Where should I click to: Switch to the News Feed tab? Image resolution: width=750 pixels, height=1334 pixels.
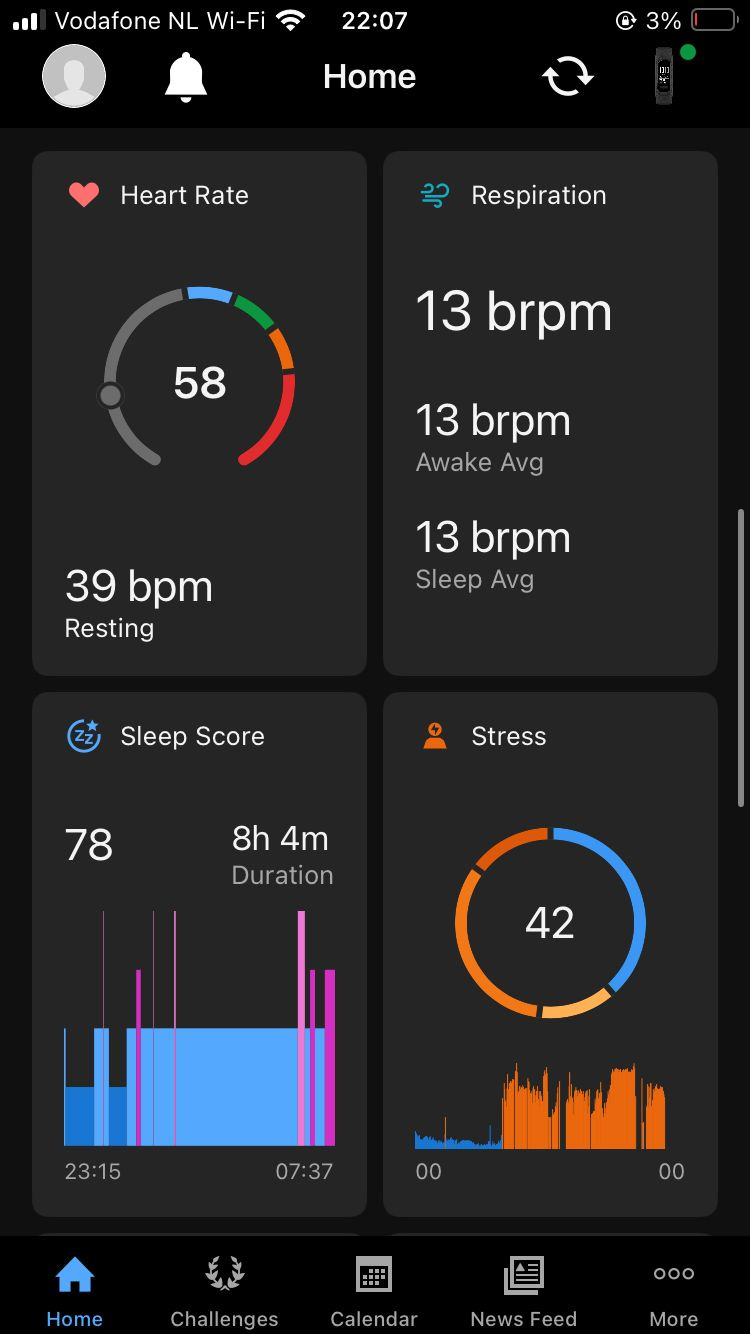[x=524, y=1292]
